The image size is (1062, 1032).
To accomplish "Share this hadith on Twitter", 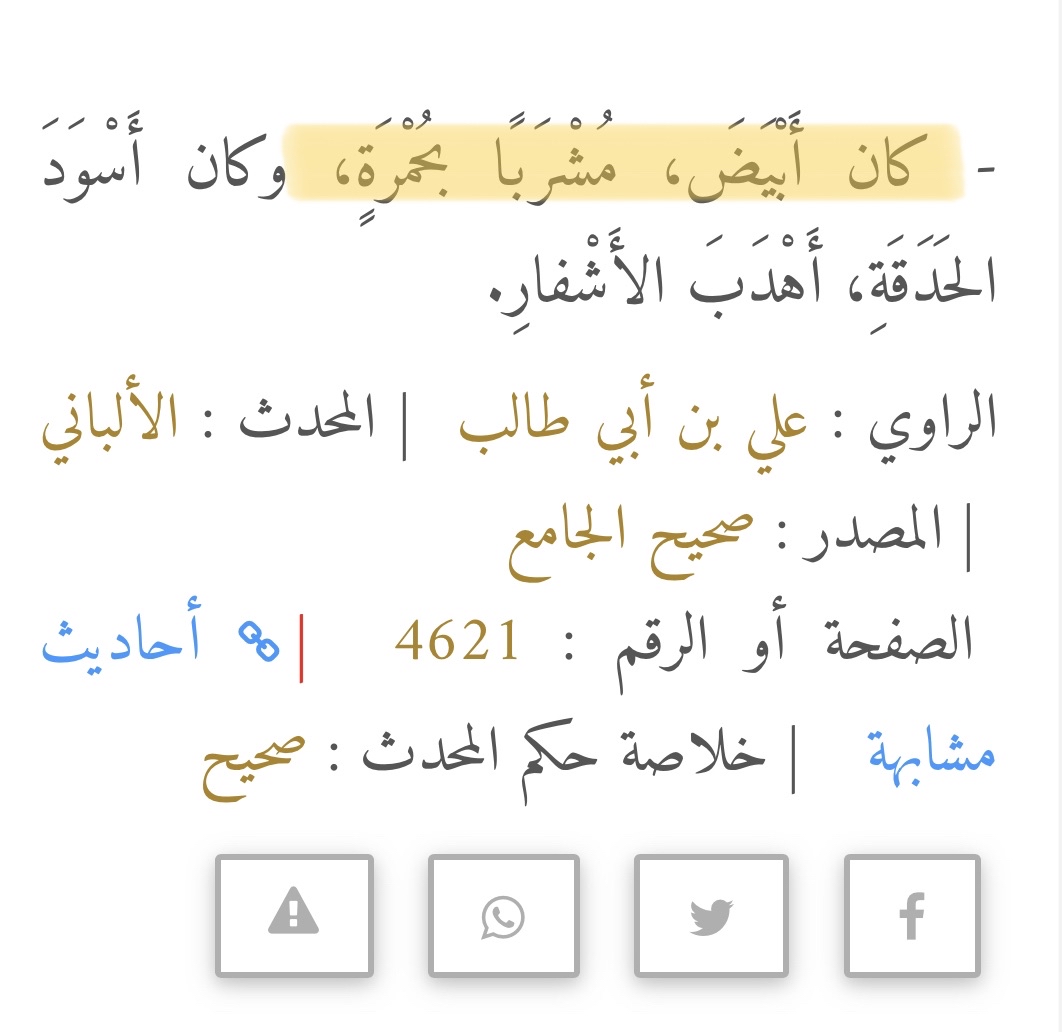I will click(x=711, y=916).
